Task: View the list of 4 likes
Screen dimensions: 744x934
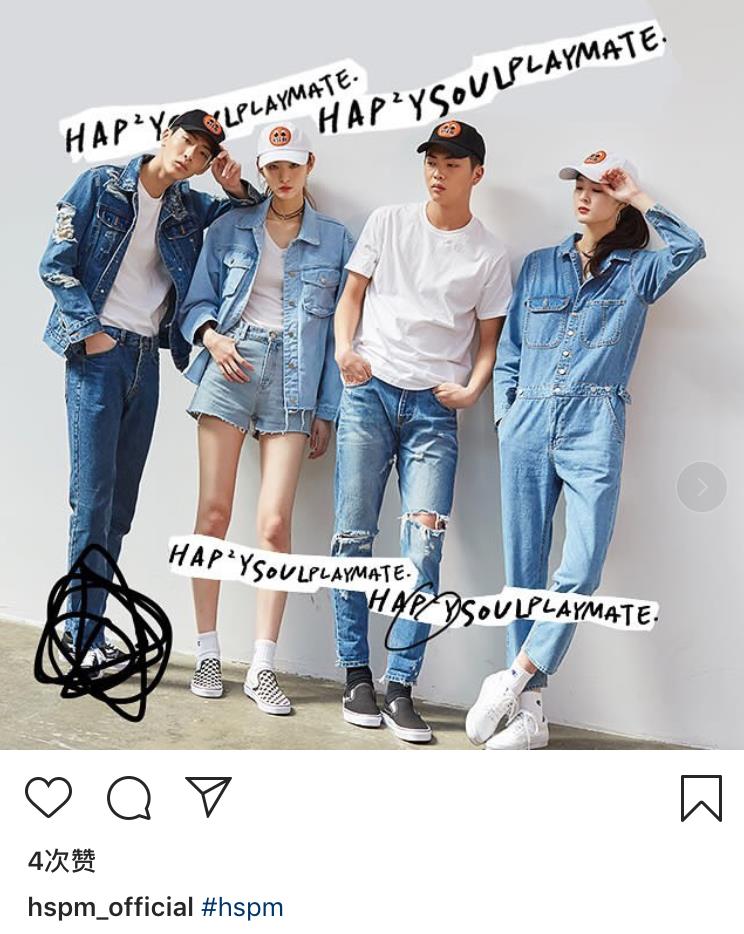Action: coord(61,860)
